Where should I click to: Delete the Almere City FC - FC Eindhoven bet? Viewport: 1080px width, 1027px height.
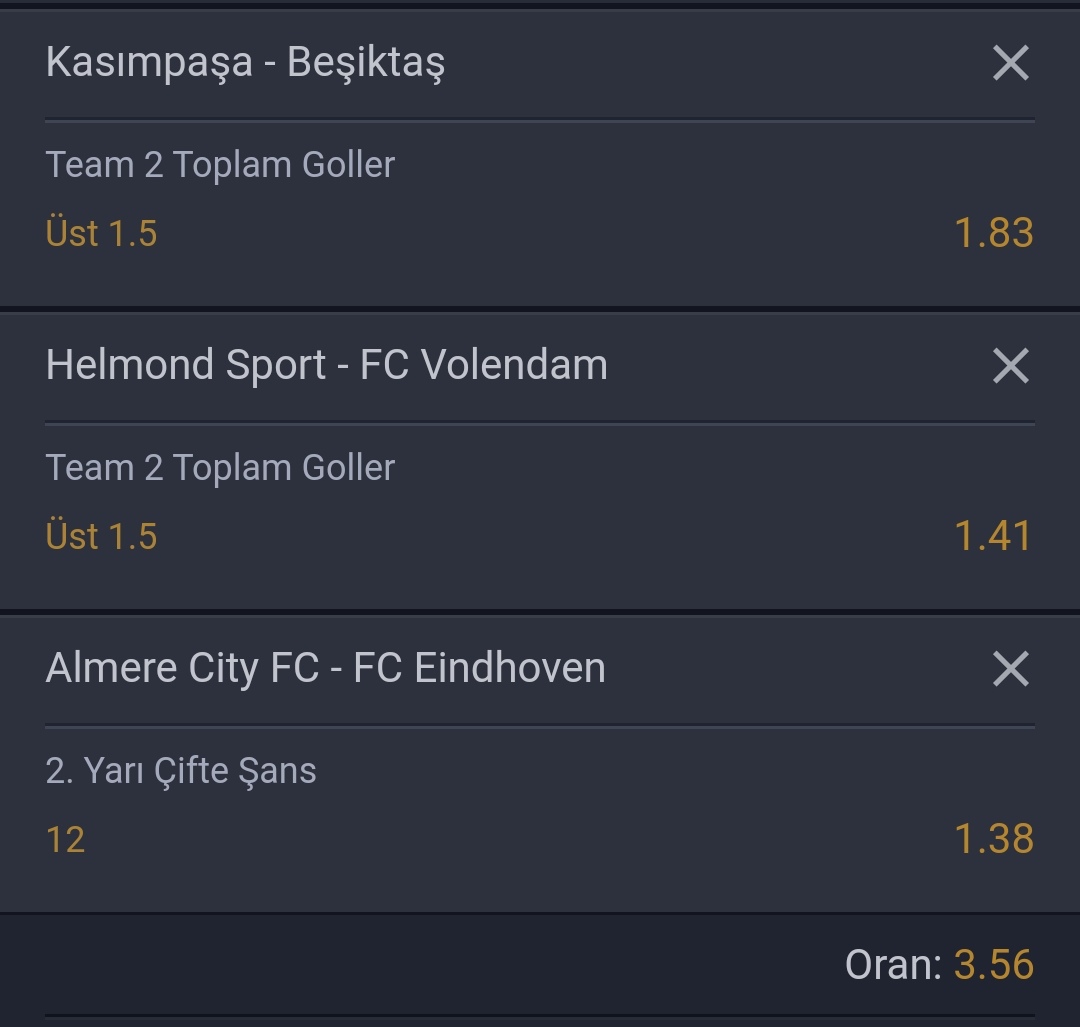[1010, 668]
